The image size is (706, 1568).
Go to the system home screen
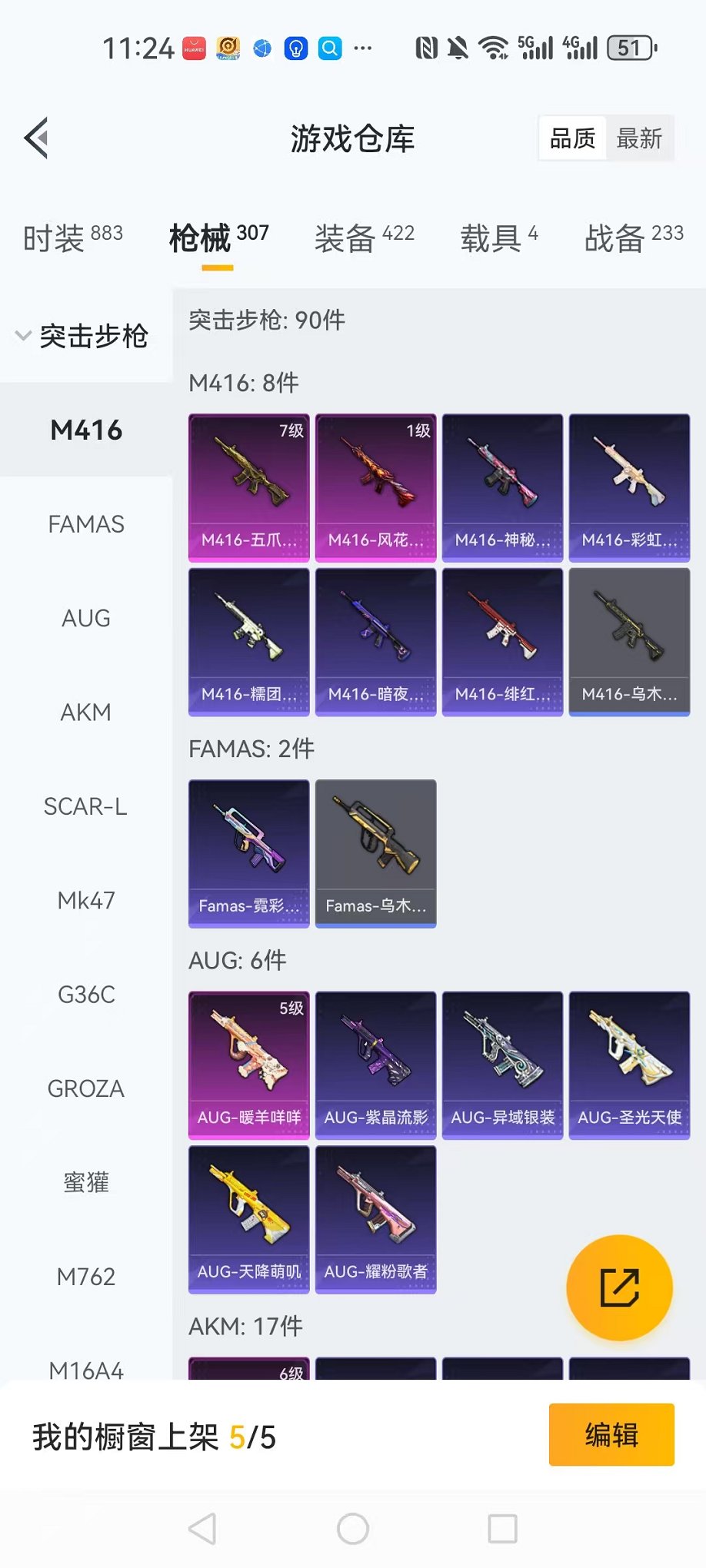click(x=353, y=1529)
